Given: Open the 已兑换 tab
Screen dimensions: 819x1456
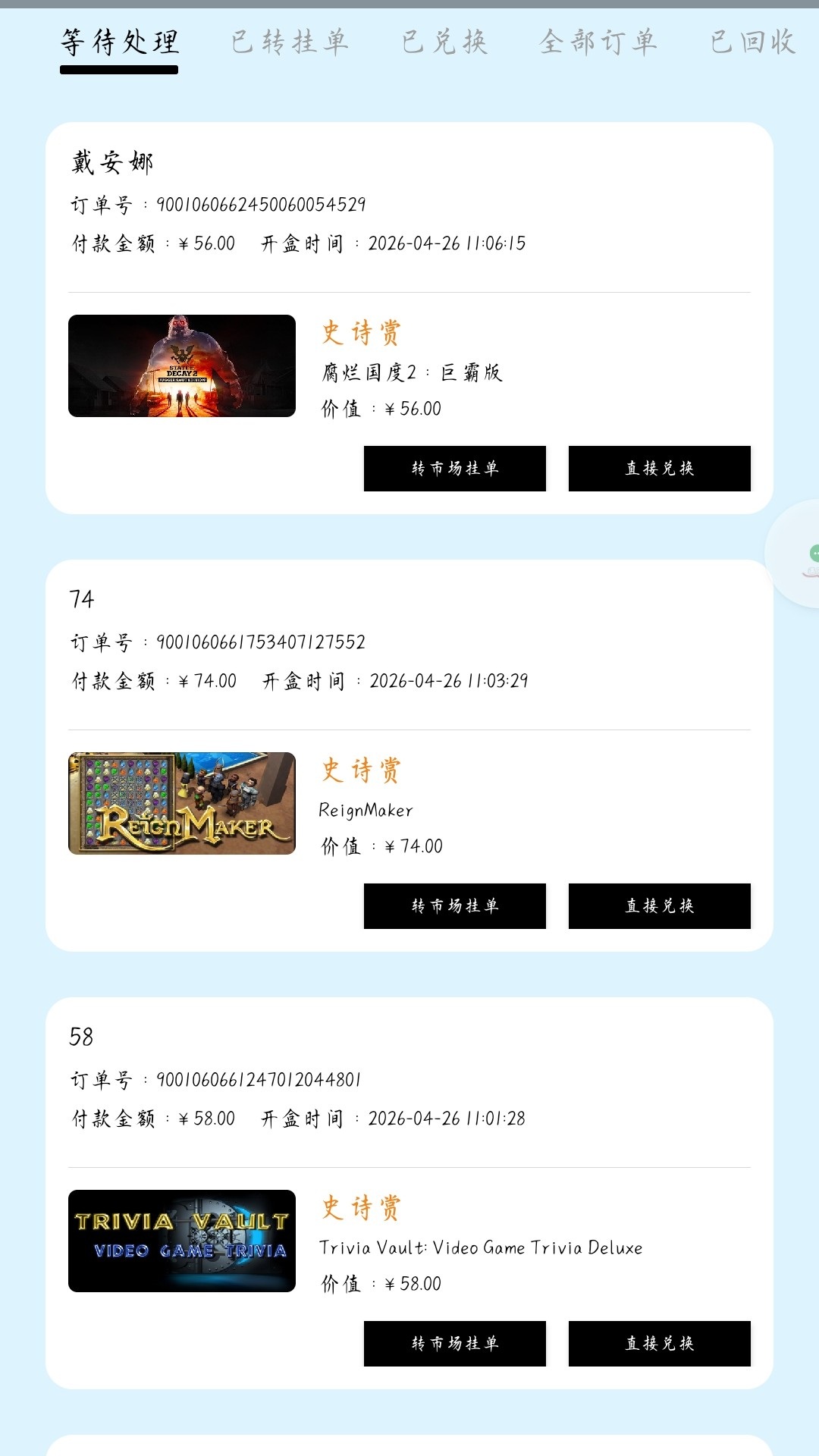Looking at the screenshot, I should (444, 42).
